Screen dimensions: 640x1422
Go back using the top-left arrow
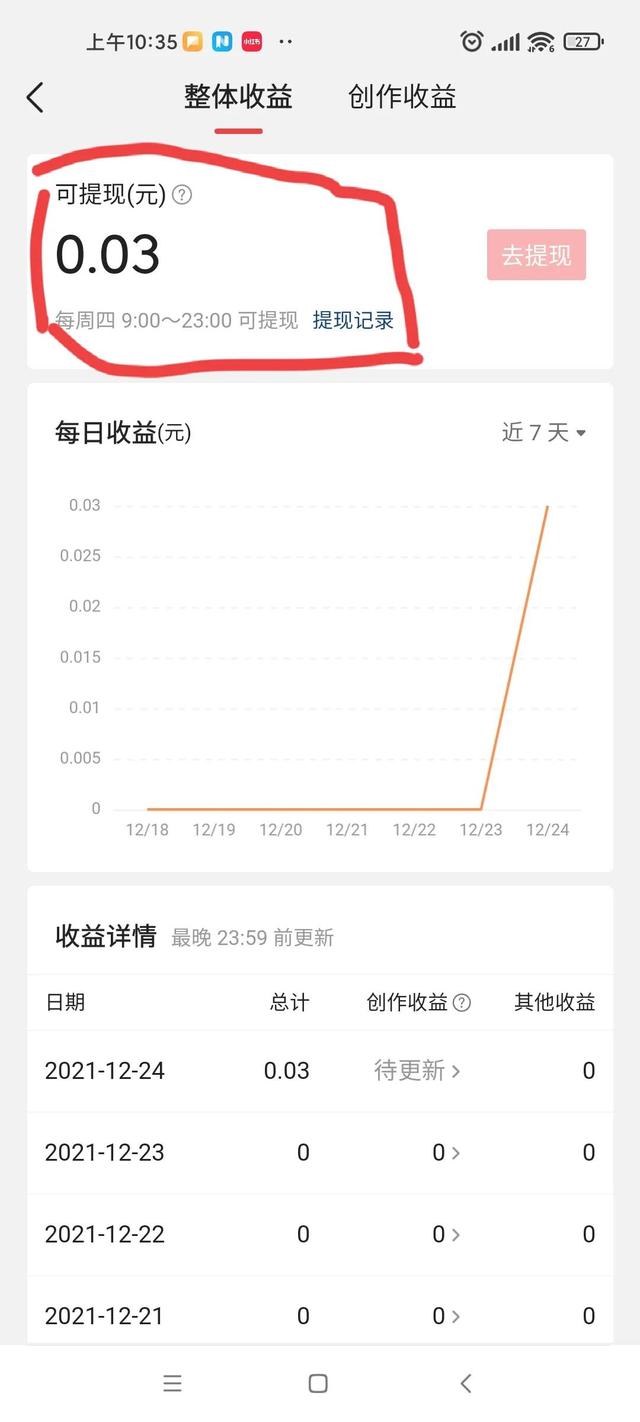coord(35,98)
